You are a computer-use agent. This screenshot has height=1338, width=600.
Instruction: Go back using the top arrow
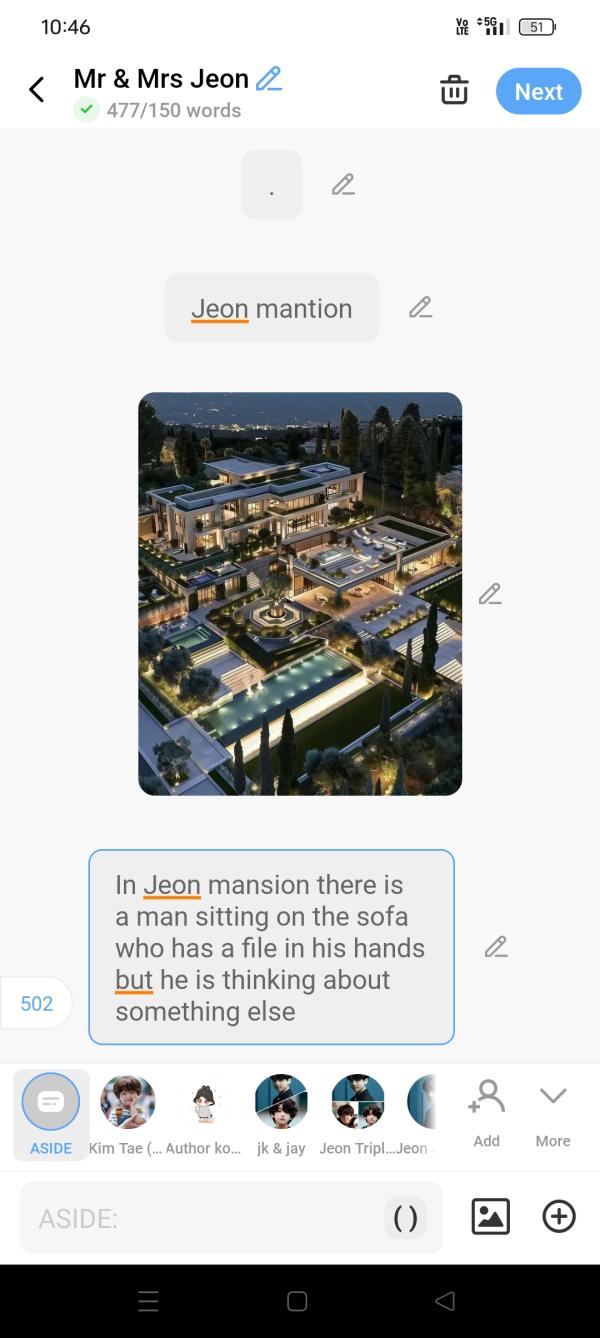37,90
